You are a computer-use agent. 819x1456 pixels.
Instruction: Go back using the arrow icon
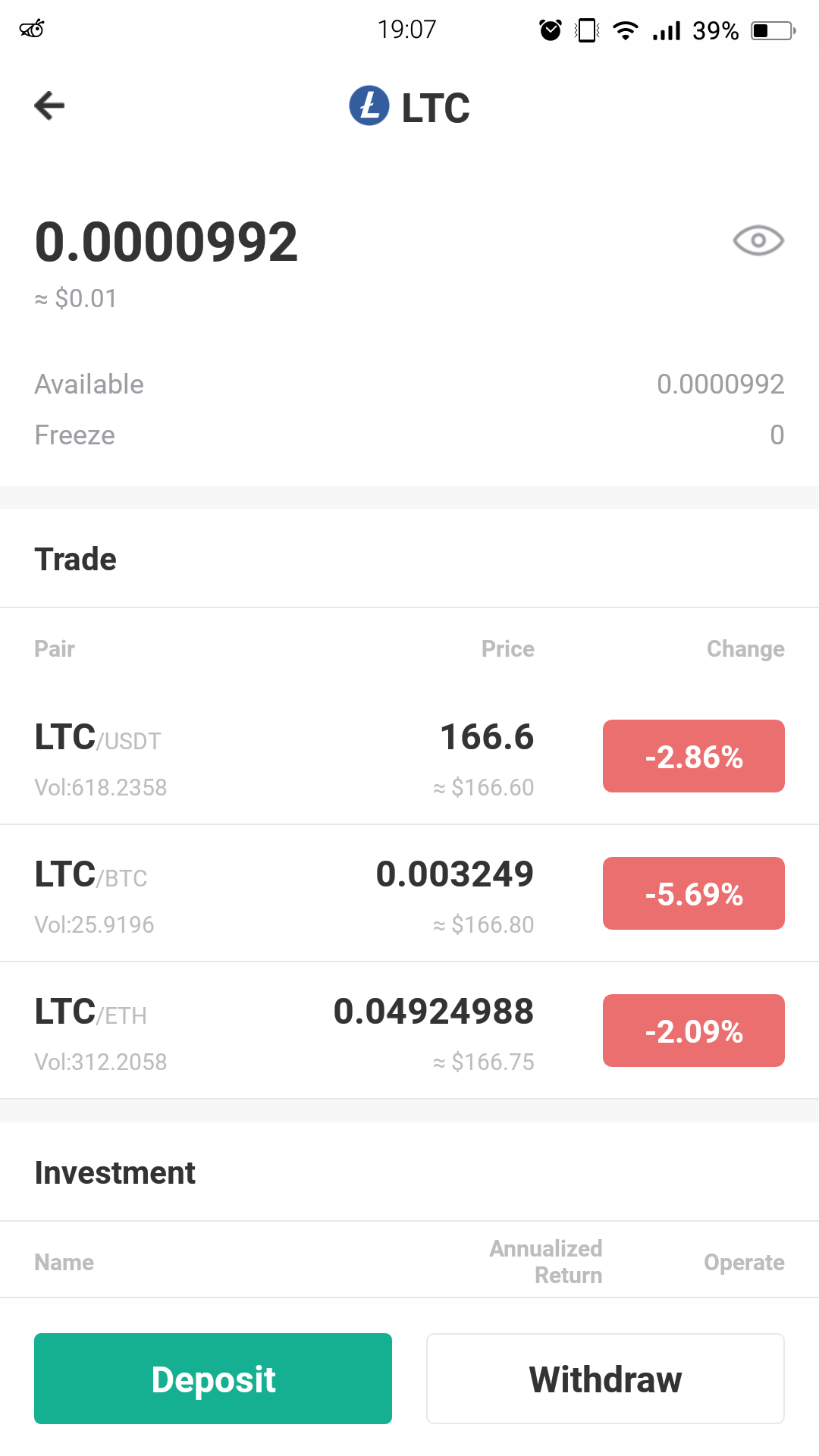(49, 105)
